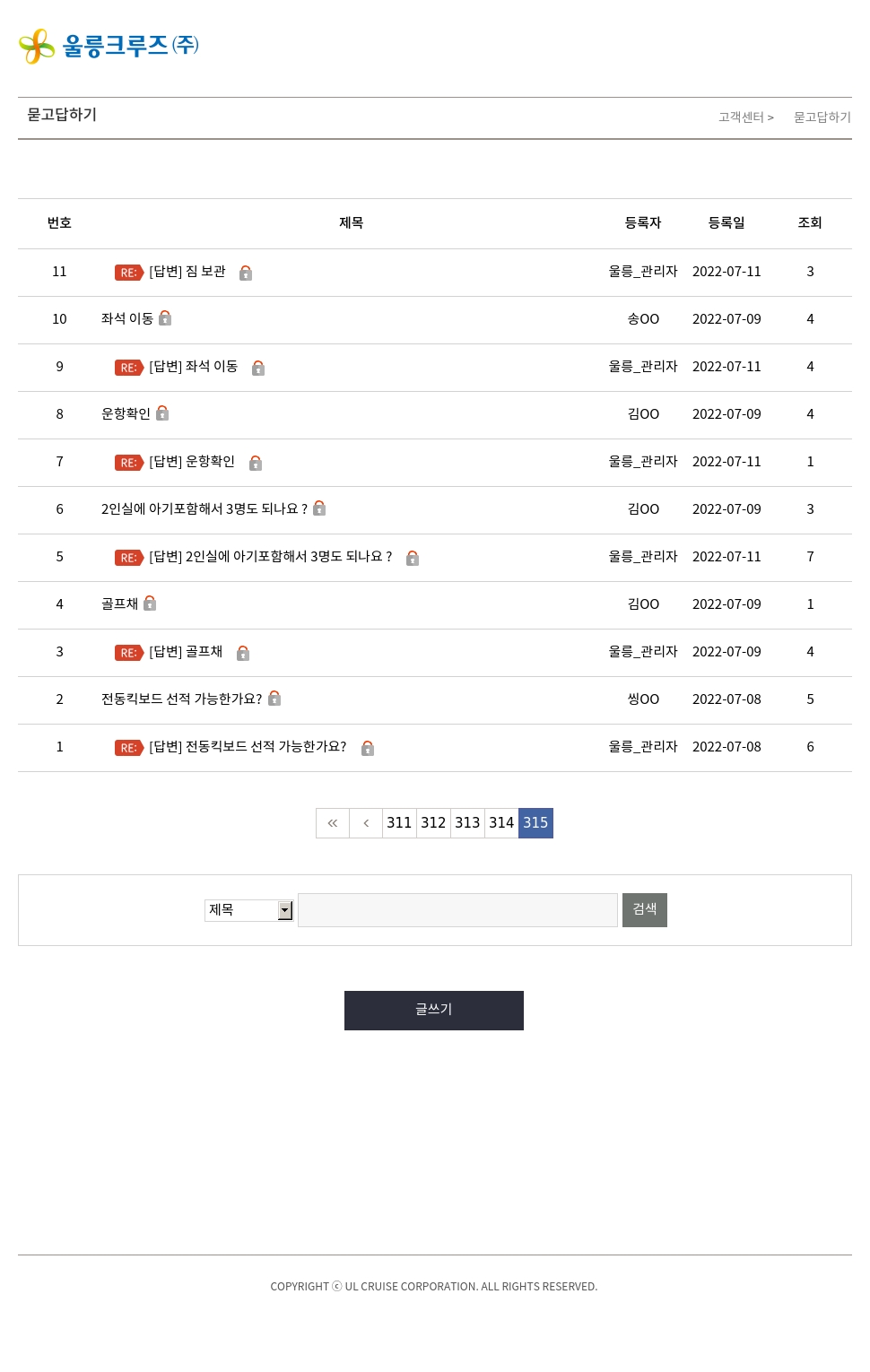Go to page 313

[467, 823]
